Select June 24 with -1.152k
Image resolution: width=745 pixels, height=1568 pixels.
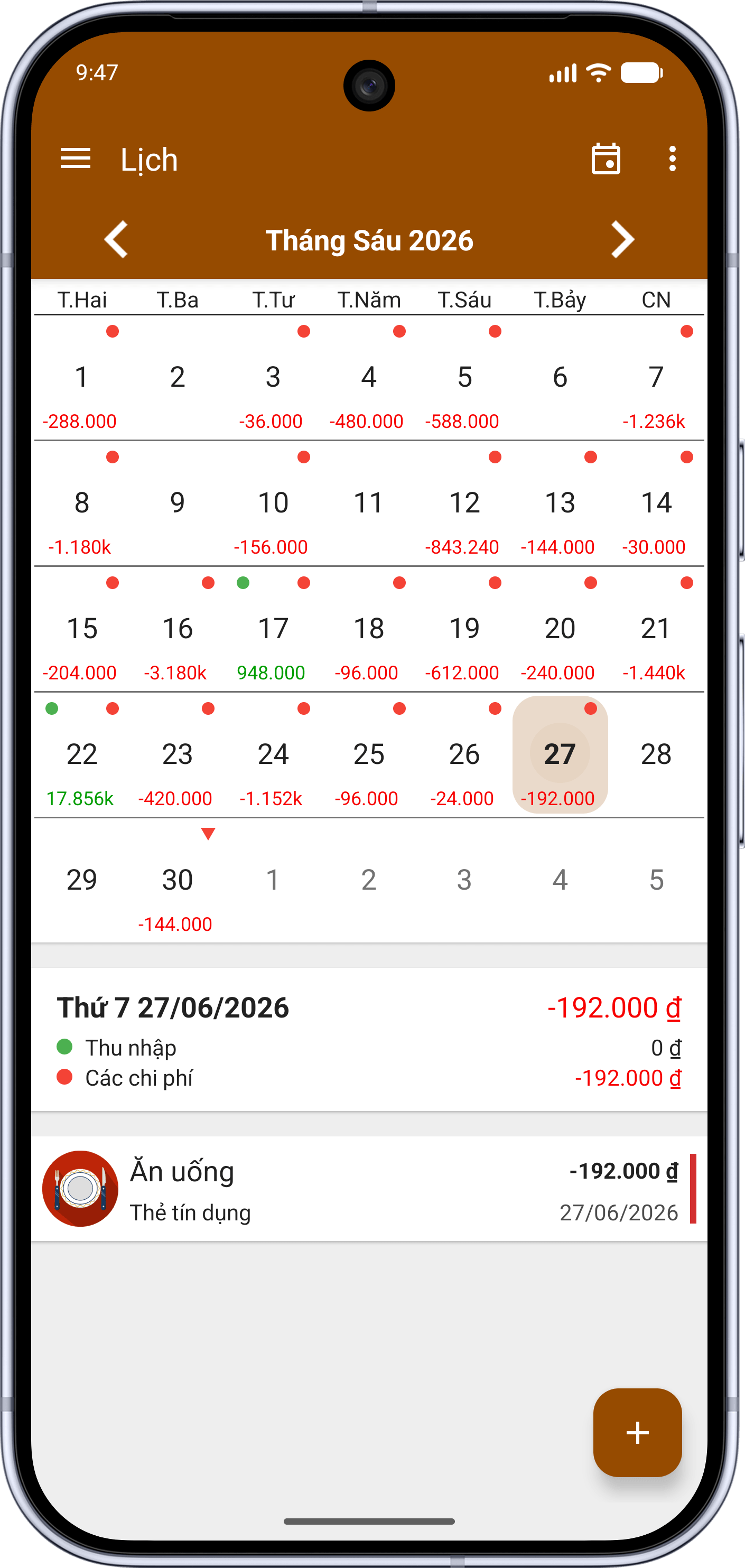273,755
